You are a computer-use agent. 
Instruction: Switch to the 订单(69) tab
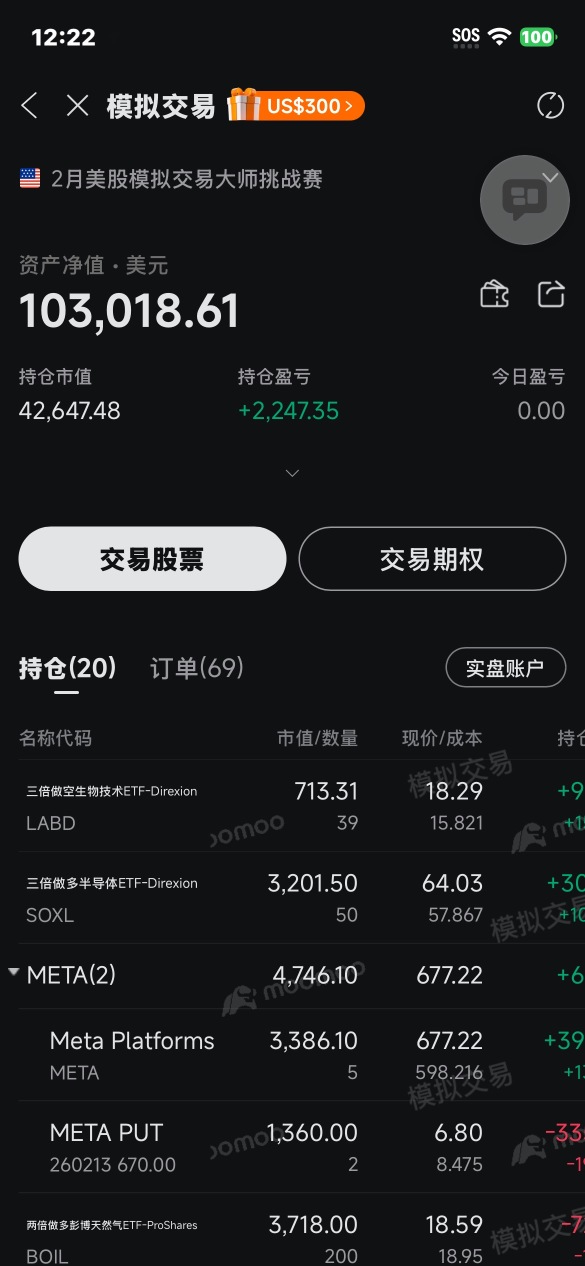click(197, 668)
